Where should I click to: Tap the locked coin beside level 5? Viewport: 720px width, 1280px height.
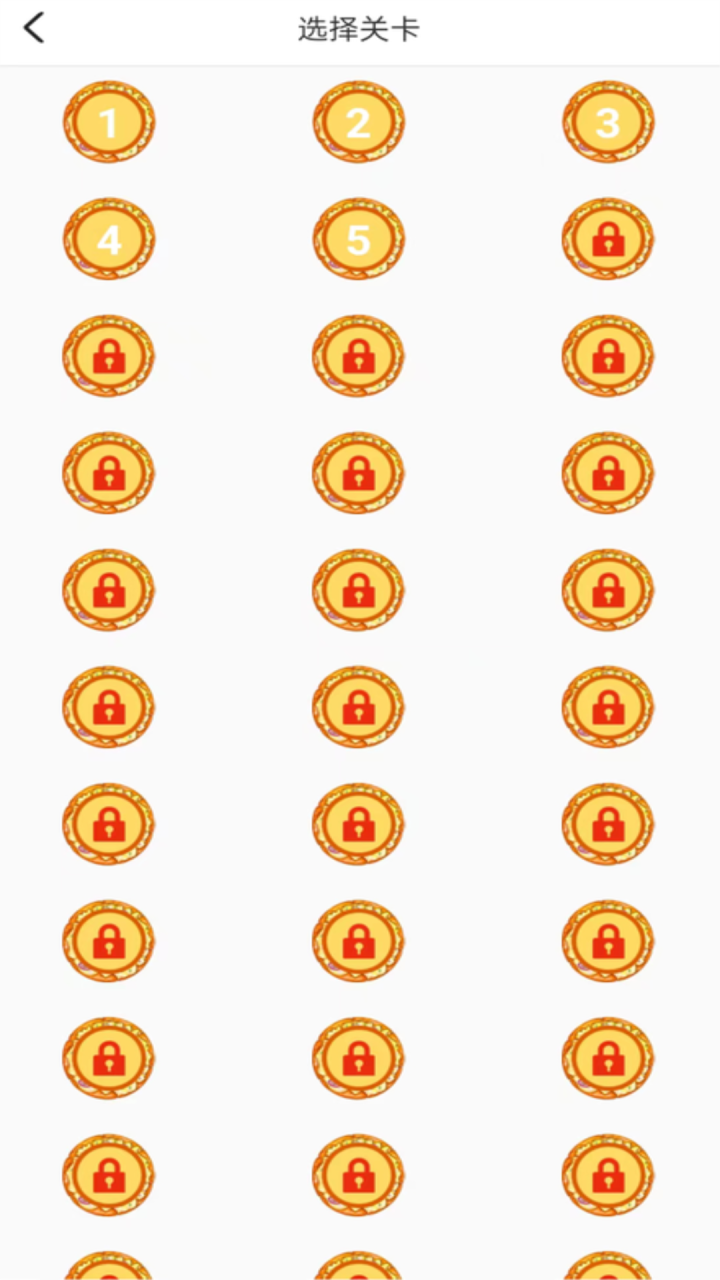click(608, 239)
